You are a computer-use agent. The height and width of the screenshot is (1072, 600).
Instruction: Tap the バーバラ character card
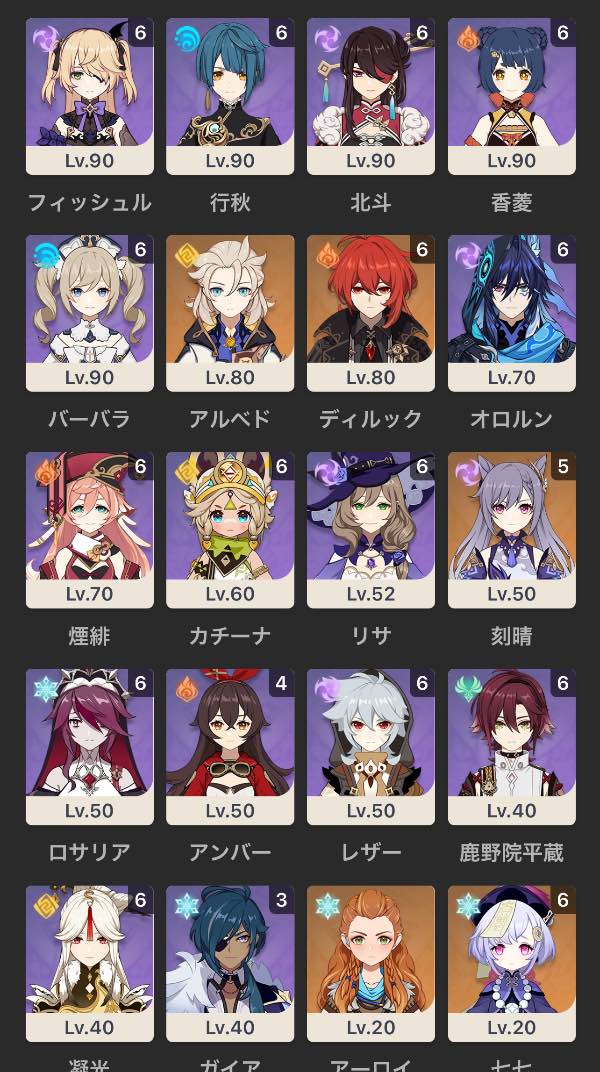(x=90, y=313)
